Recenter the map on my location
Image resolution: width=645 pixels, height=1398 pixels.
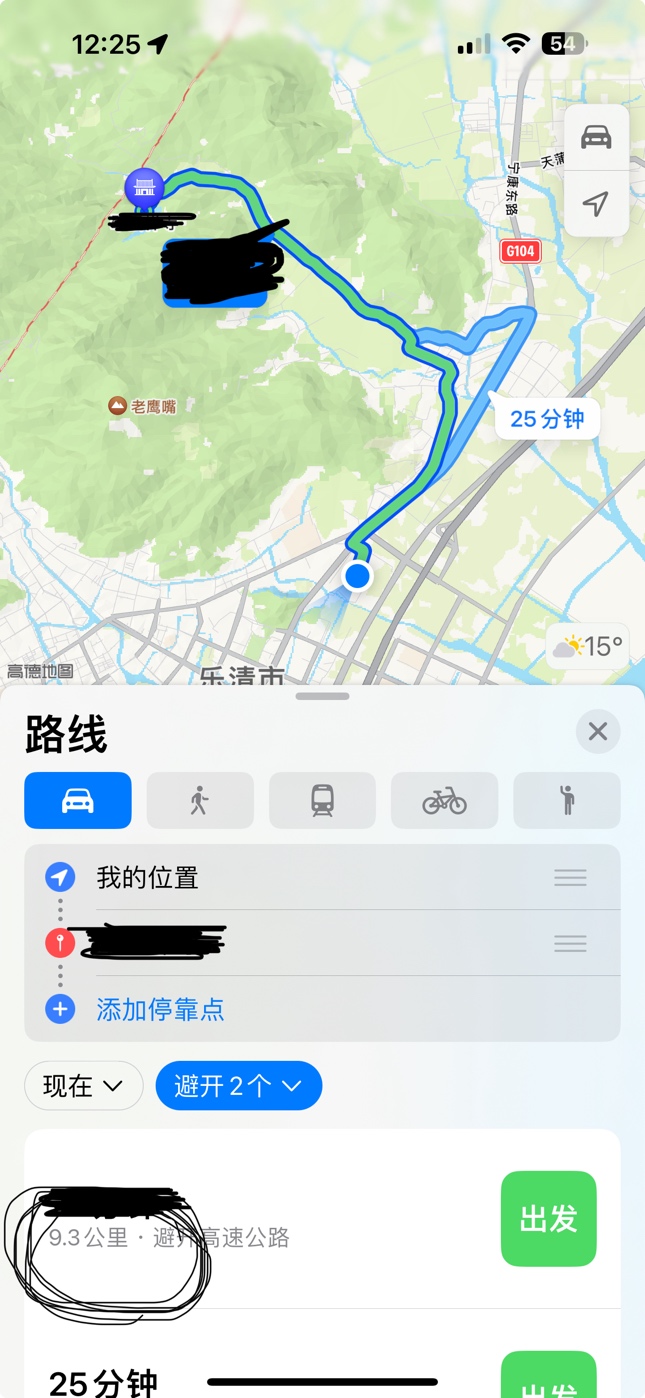point(596,204)
